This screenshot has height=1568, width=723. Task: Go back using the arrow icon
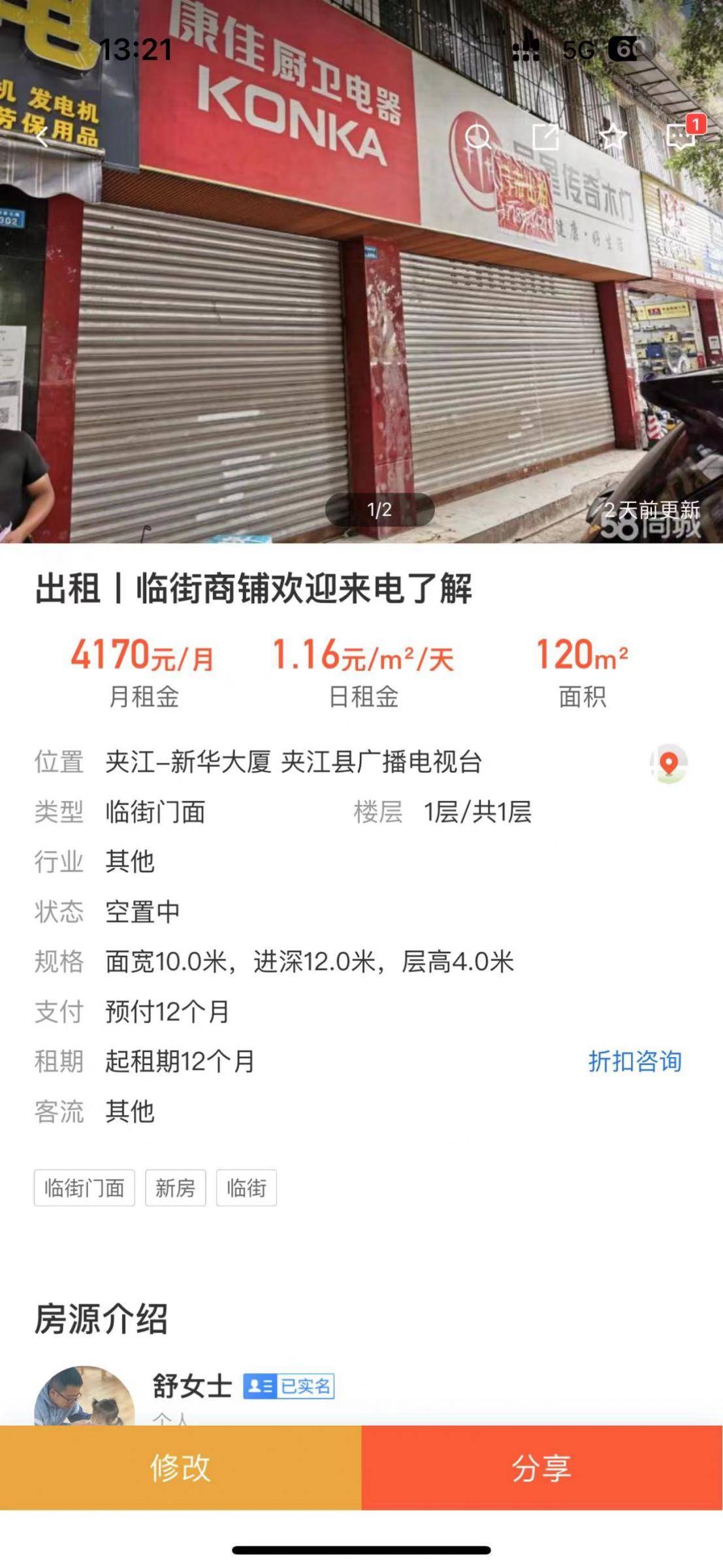[42, 138]
